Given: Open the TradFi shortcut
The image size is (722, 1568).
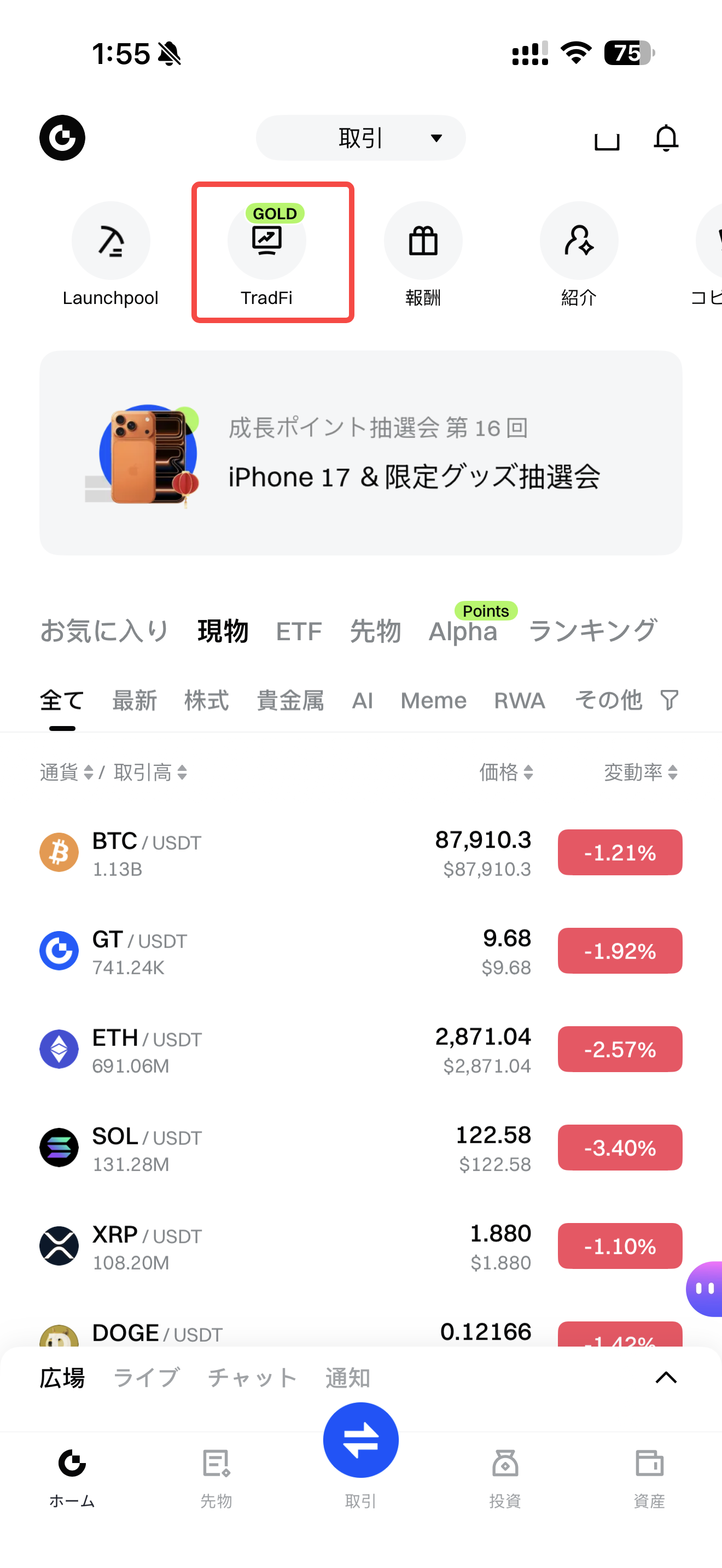Looking at the screenshot, I should [267, 253].
